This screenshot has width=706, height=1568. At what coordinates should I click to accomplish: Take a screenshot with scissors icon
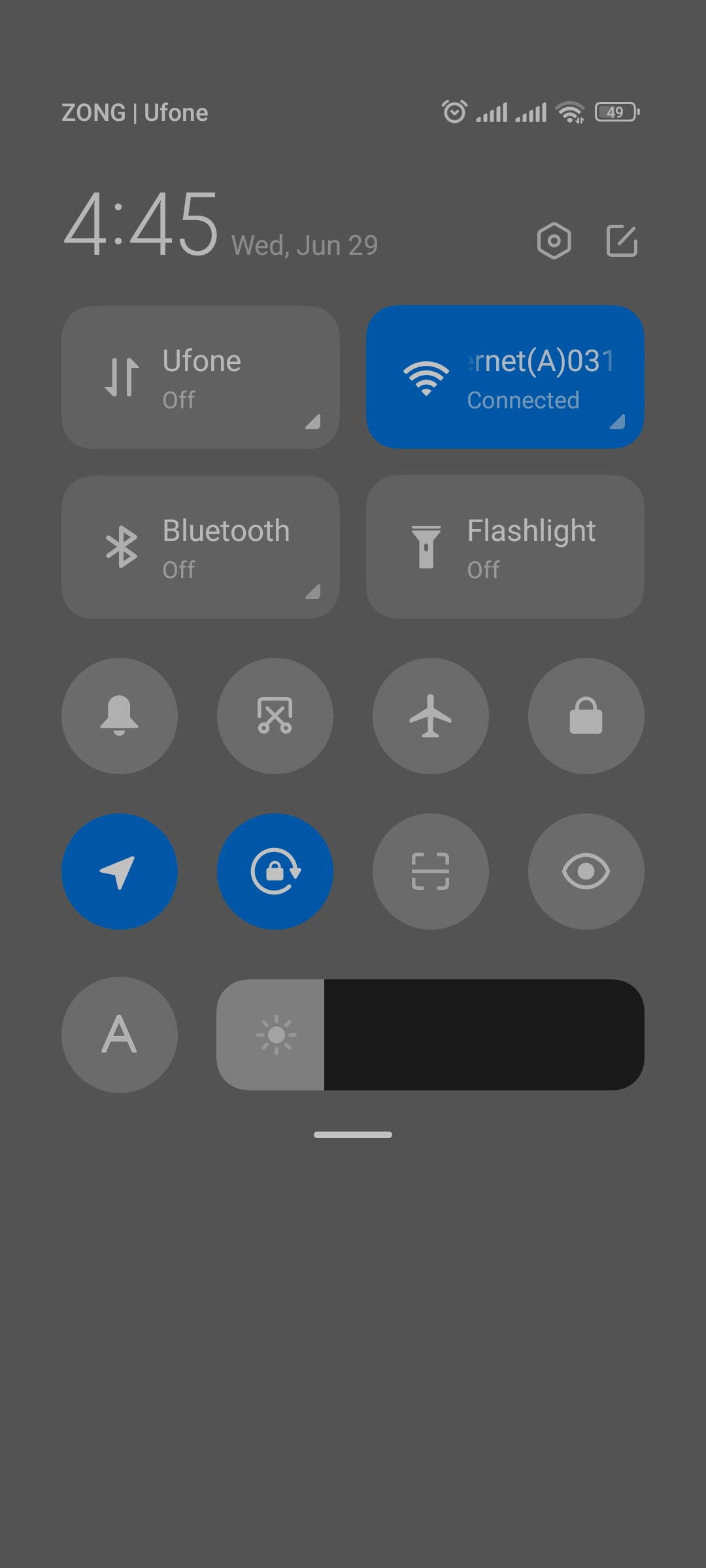click(275, 716)
